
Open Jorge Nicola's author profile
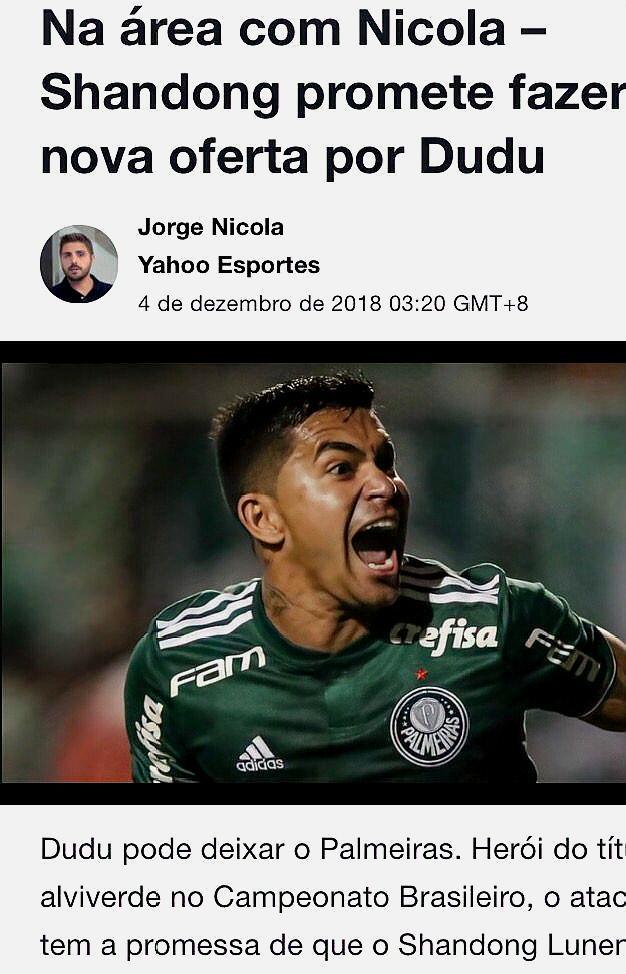coord(211,228)
